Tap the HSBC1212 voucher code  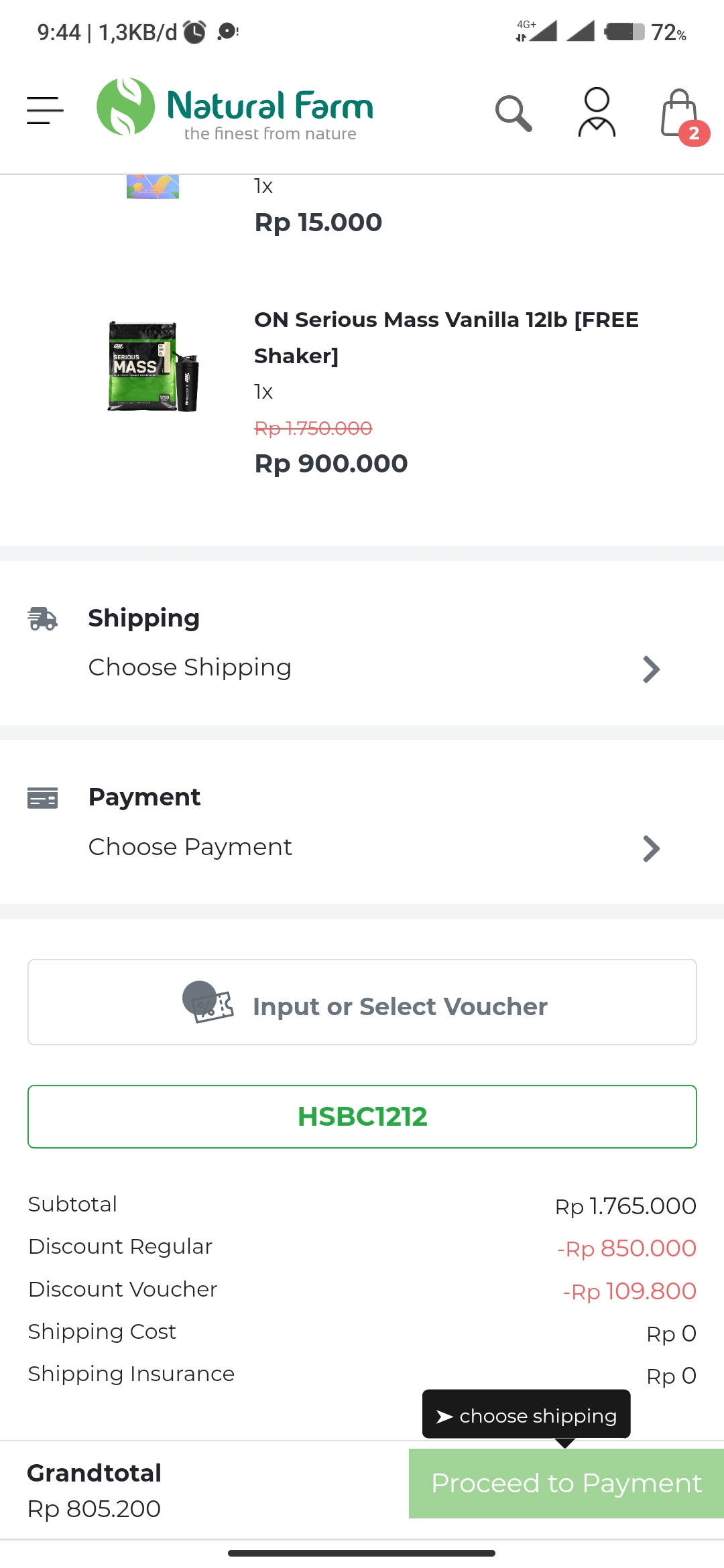[x=362, y=1116]
